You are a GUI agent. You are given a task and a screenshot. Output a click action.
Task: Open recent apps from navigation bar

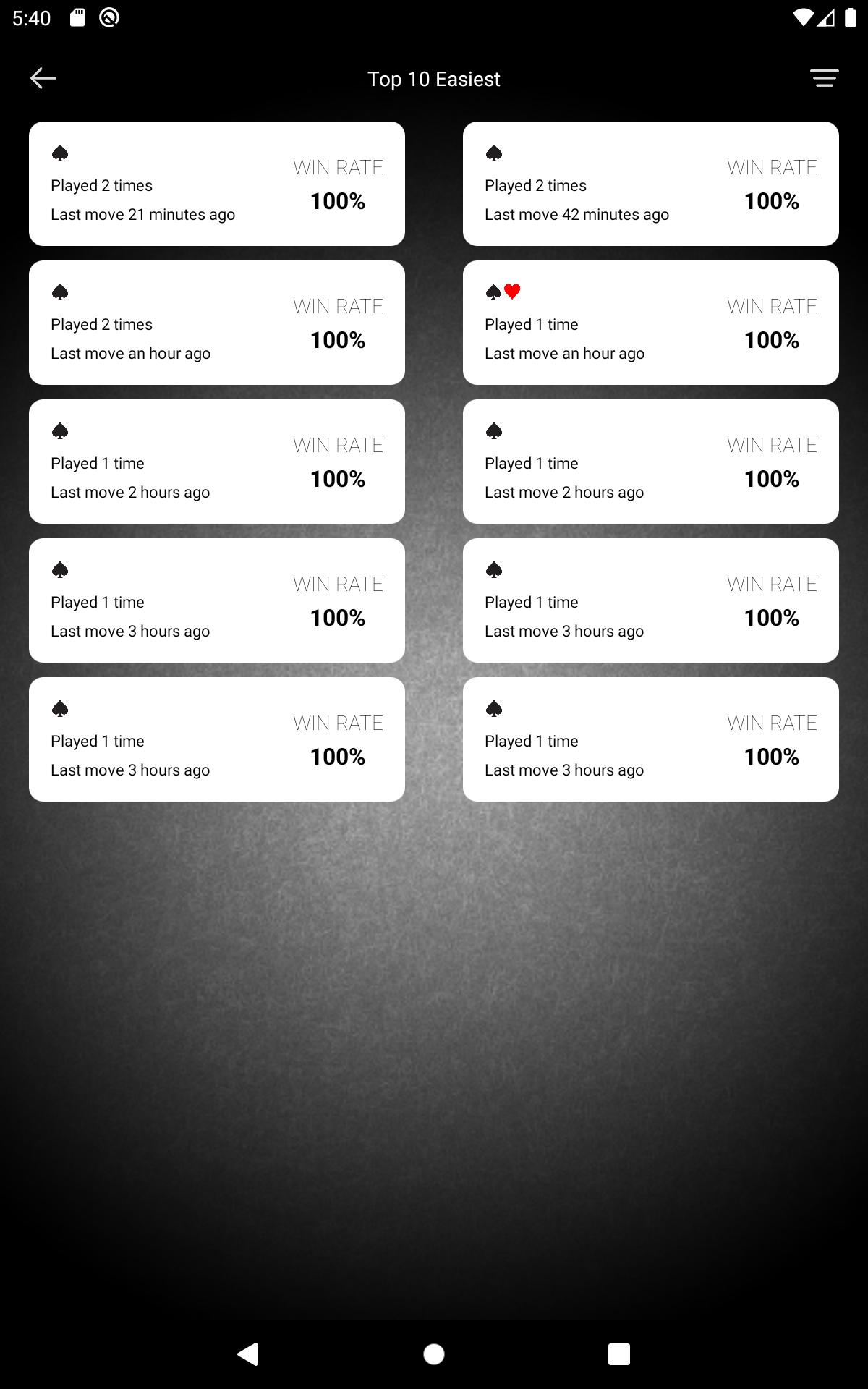pyautogui.click(x=619, y=1354)
